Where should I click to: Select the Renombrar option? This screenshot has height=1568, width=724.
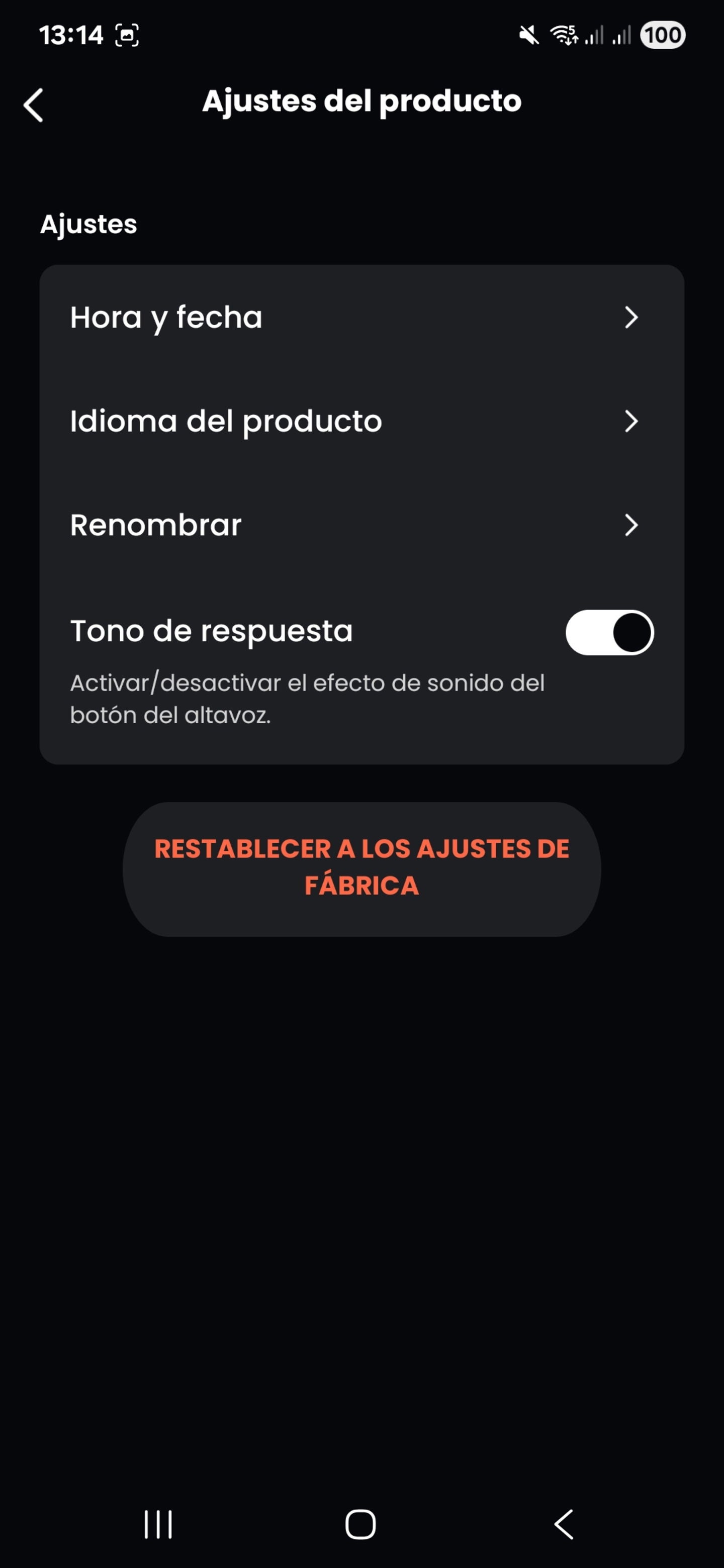pos(361,525)
